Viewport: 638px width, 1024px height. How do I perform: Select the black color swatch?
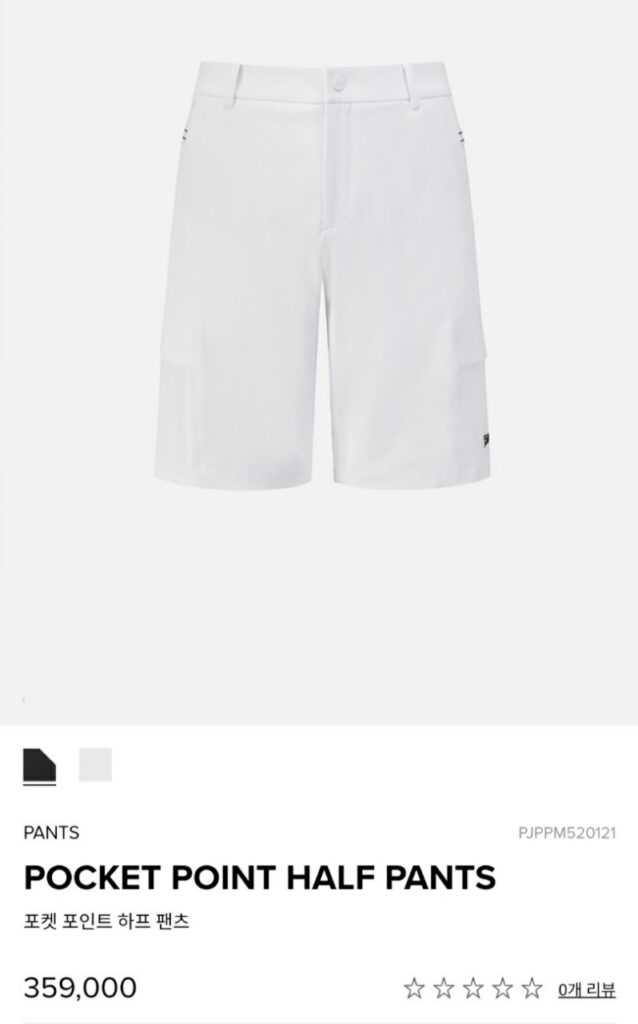[x=39, y=765]
